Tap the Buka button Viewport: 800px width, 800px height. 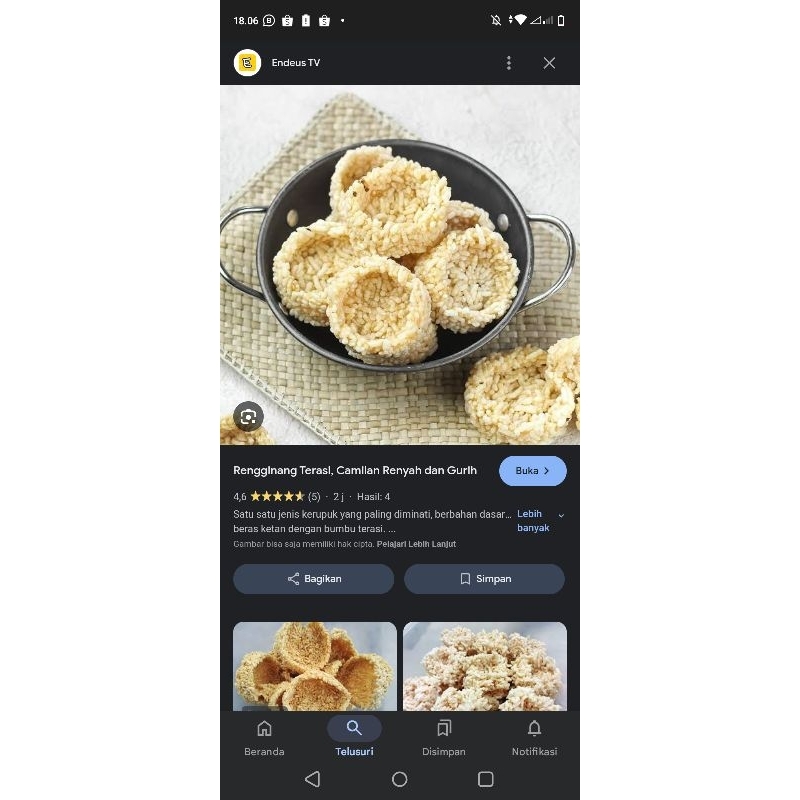click(x=532, y=471)
